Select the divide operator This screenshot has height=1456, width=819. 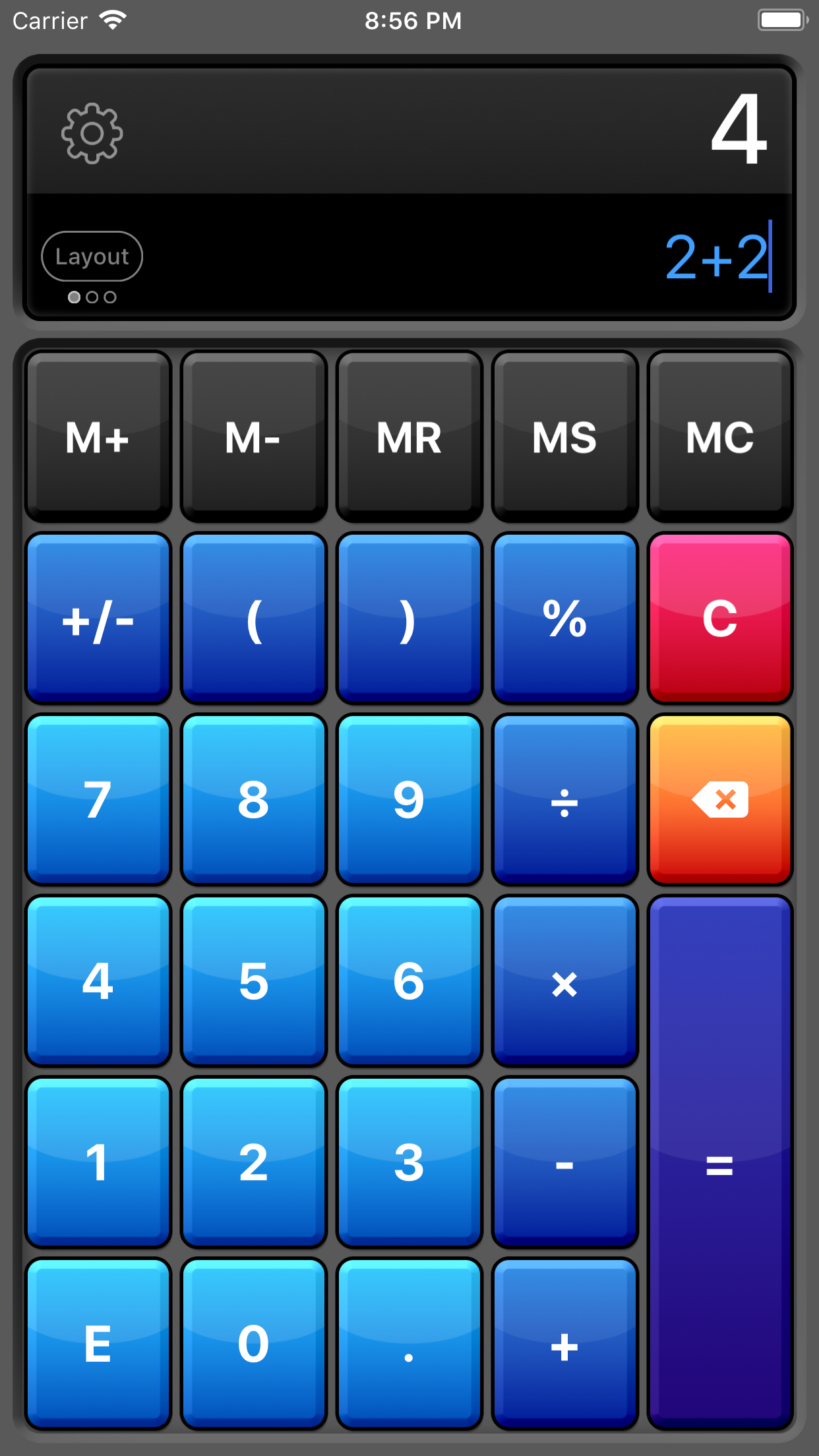[564, 799]
